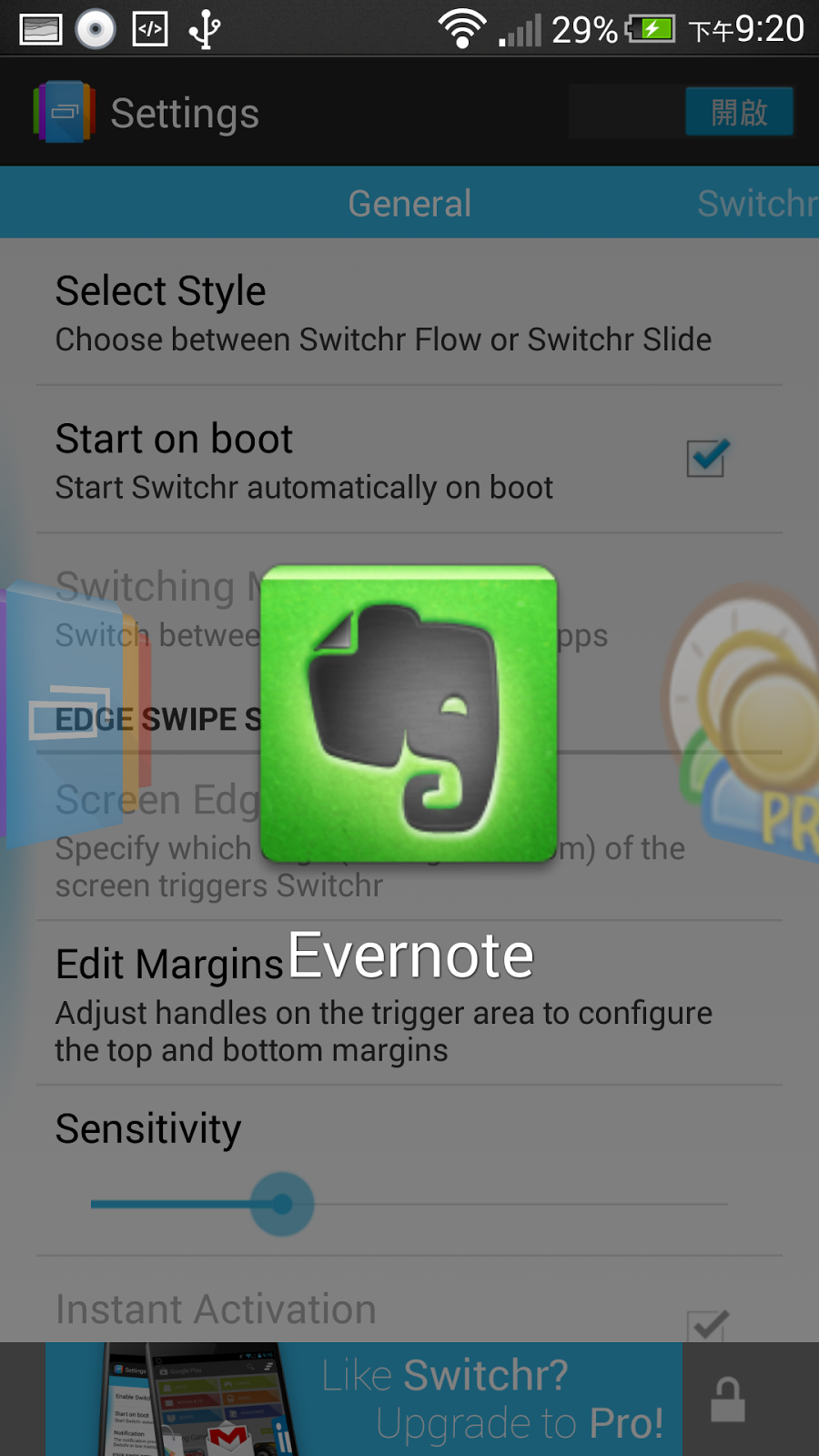This screenshot has width=819, height=1456.
Task: Set Sensitivity slider to the midpoint
Action: [x=409, y=1204]
